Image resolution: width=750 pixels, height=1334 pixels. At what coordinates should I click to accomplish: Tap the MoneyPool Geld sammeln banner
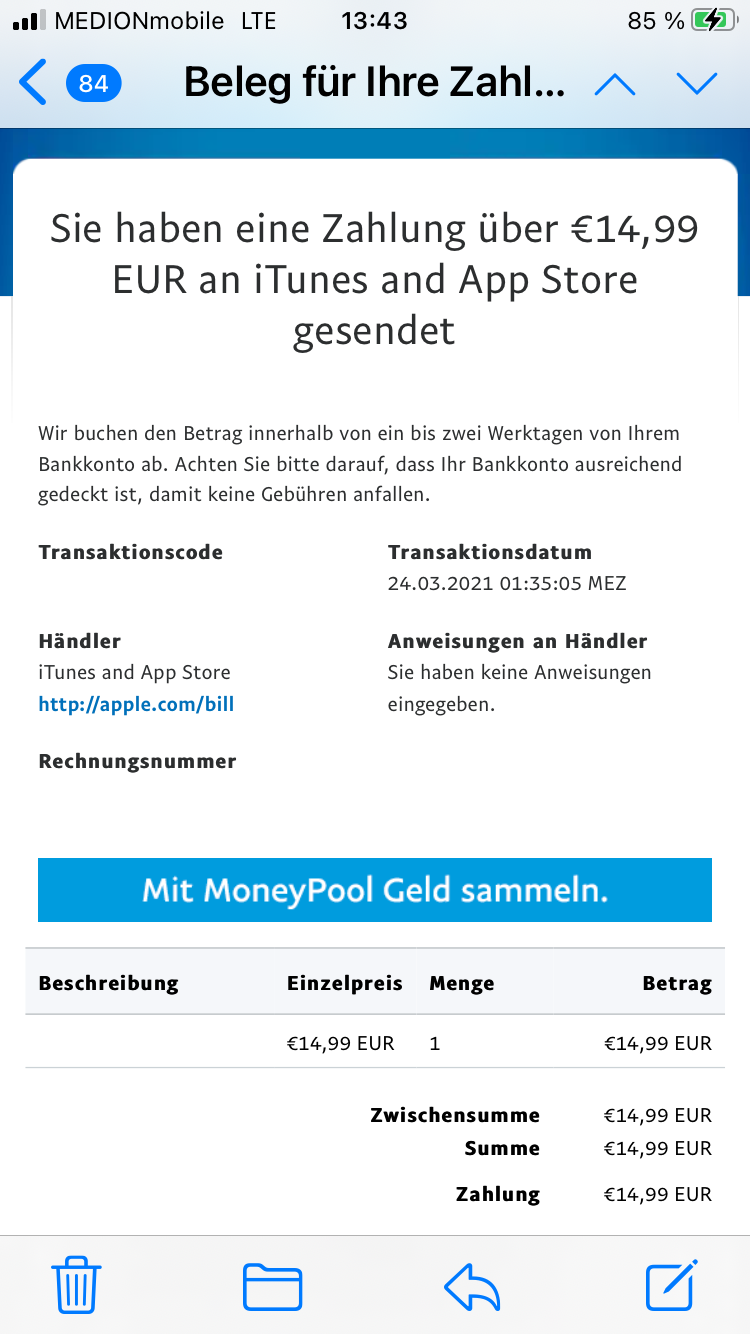[375, 890]
